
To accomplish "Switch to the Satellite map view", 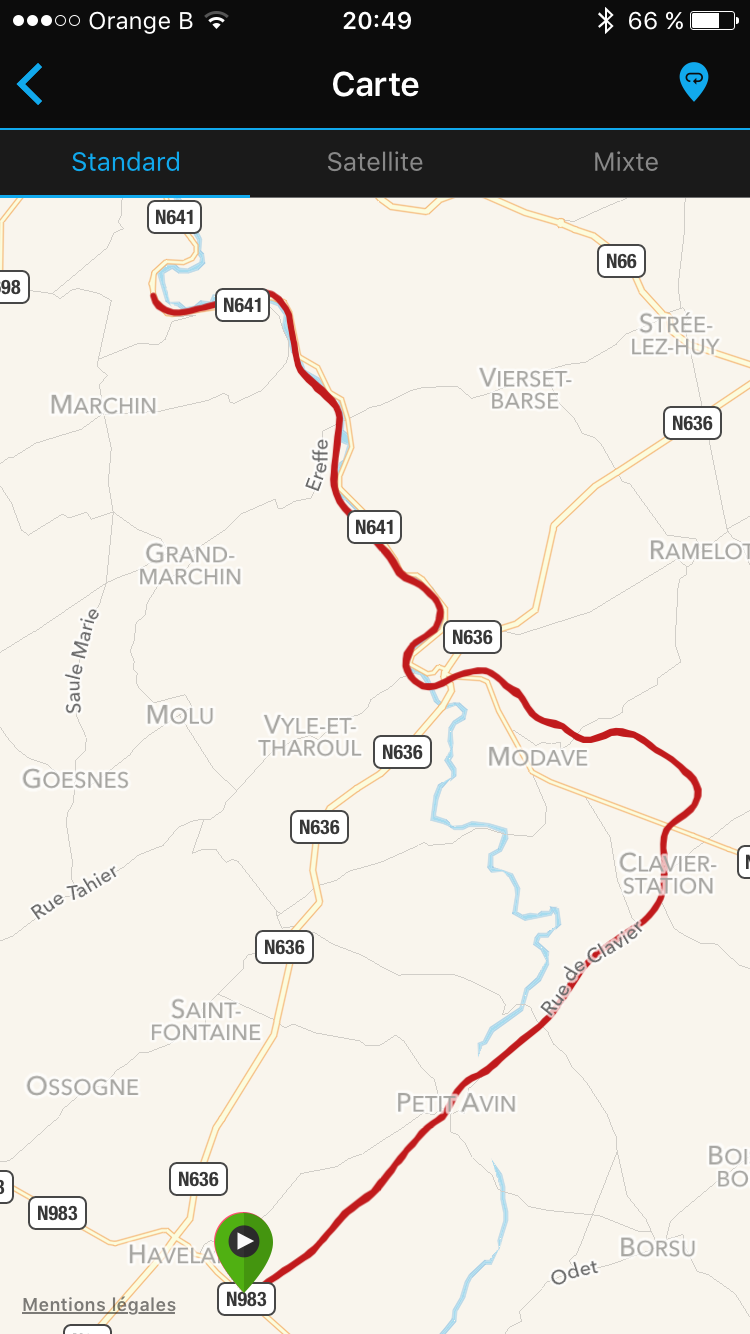I will (375, 162).
